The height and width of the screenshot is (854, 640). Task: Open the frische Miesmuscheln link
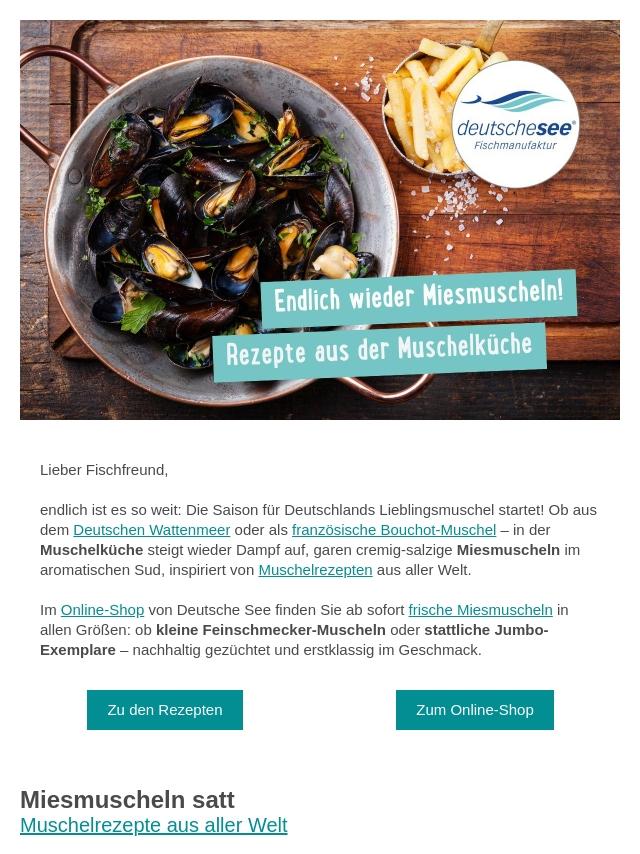[480, 610]
